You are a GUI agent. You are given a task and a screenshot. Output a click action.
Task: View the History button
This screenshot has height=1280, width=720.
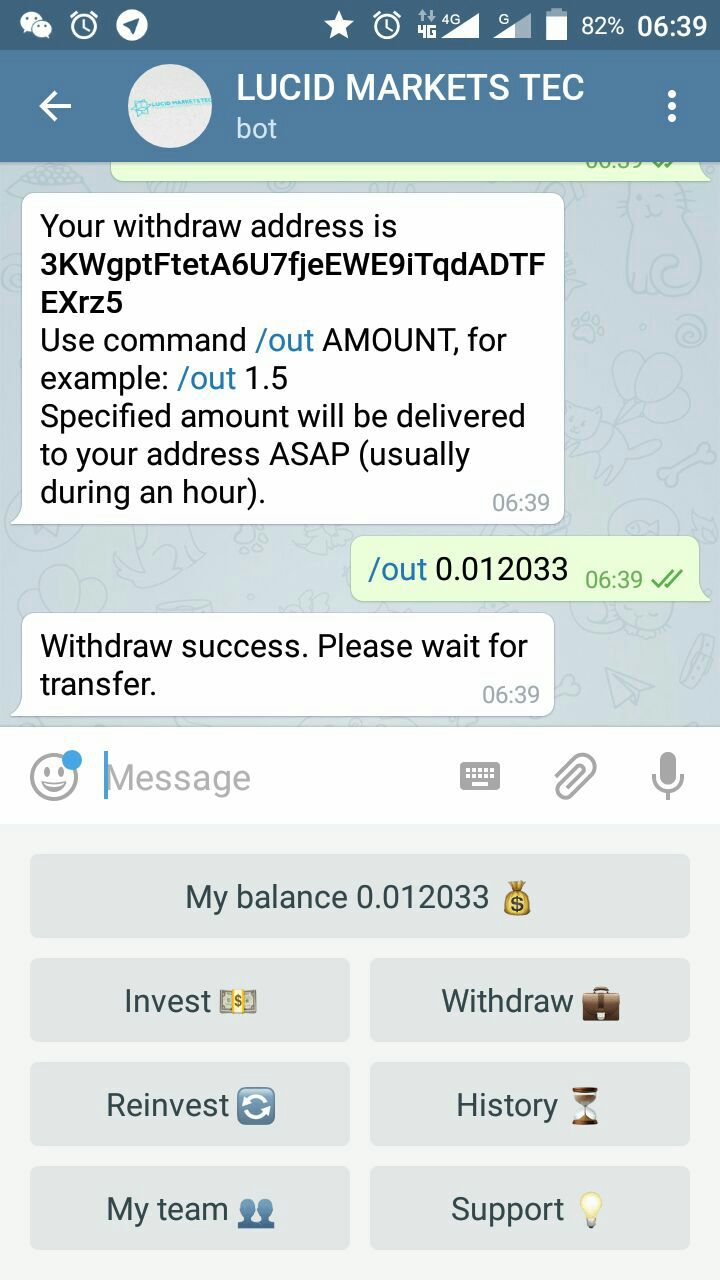coord(530,1105)
